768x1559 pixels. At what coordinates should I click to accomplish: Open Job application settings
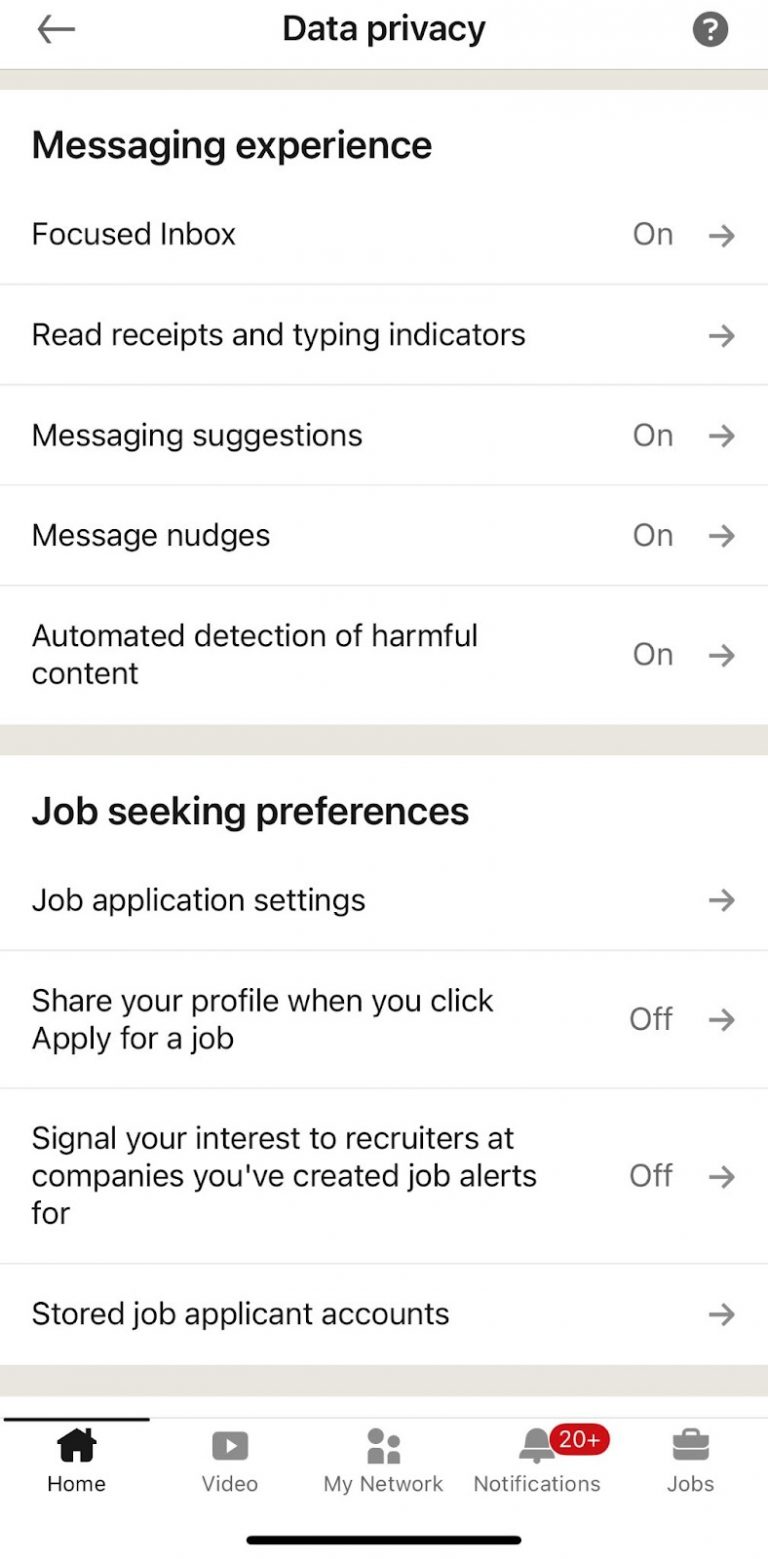[x=384, y=900]
